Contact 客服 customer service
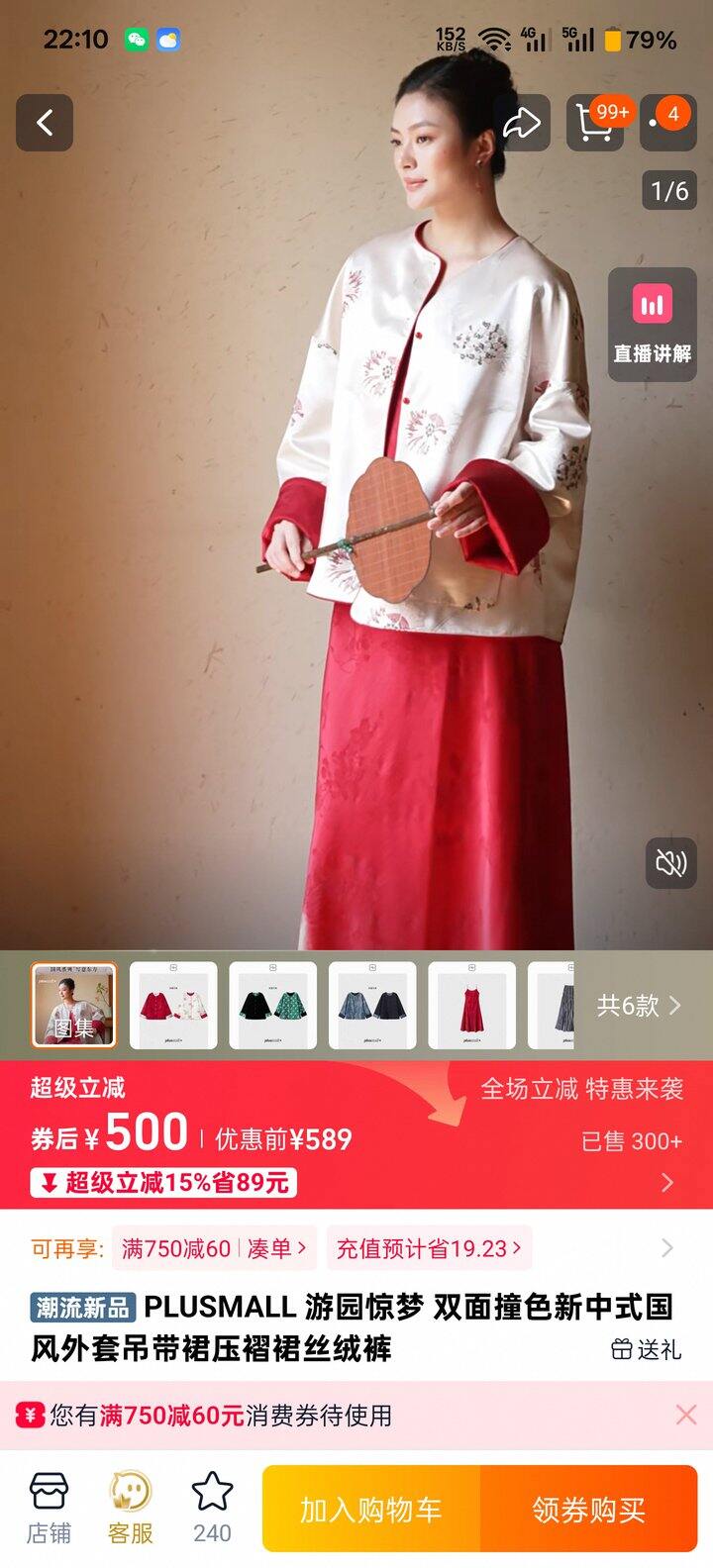The height and width of the screenshot is (1568, 713). [130, 1509]
